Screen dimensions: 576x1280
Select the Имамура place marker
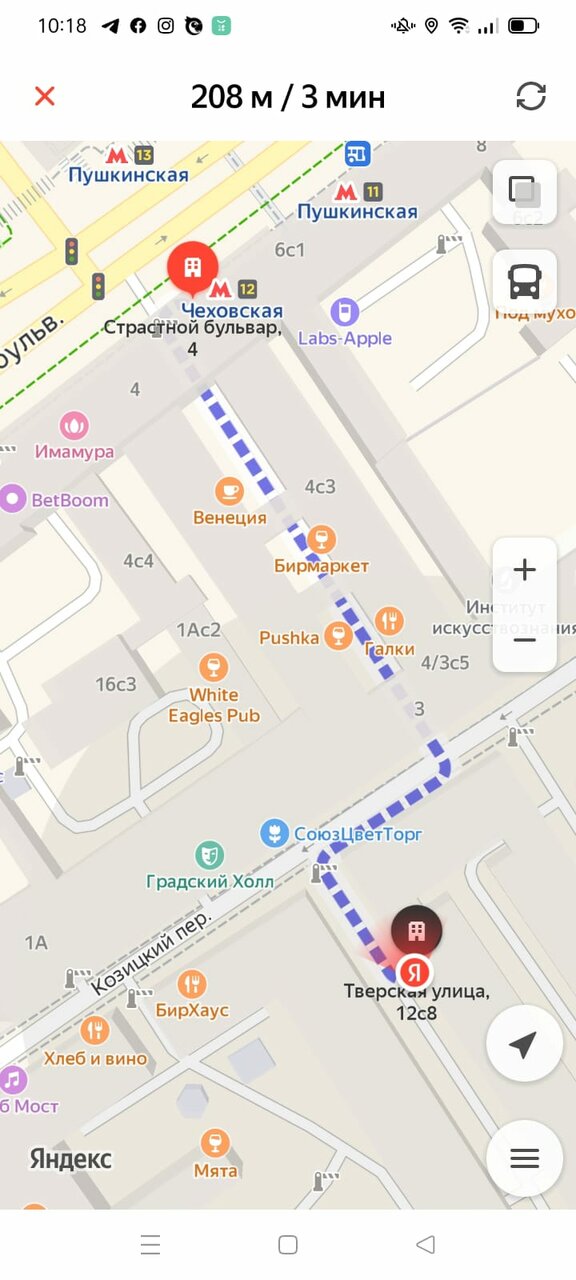click(74, 426)
